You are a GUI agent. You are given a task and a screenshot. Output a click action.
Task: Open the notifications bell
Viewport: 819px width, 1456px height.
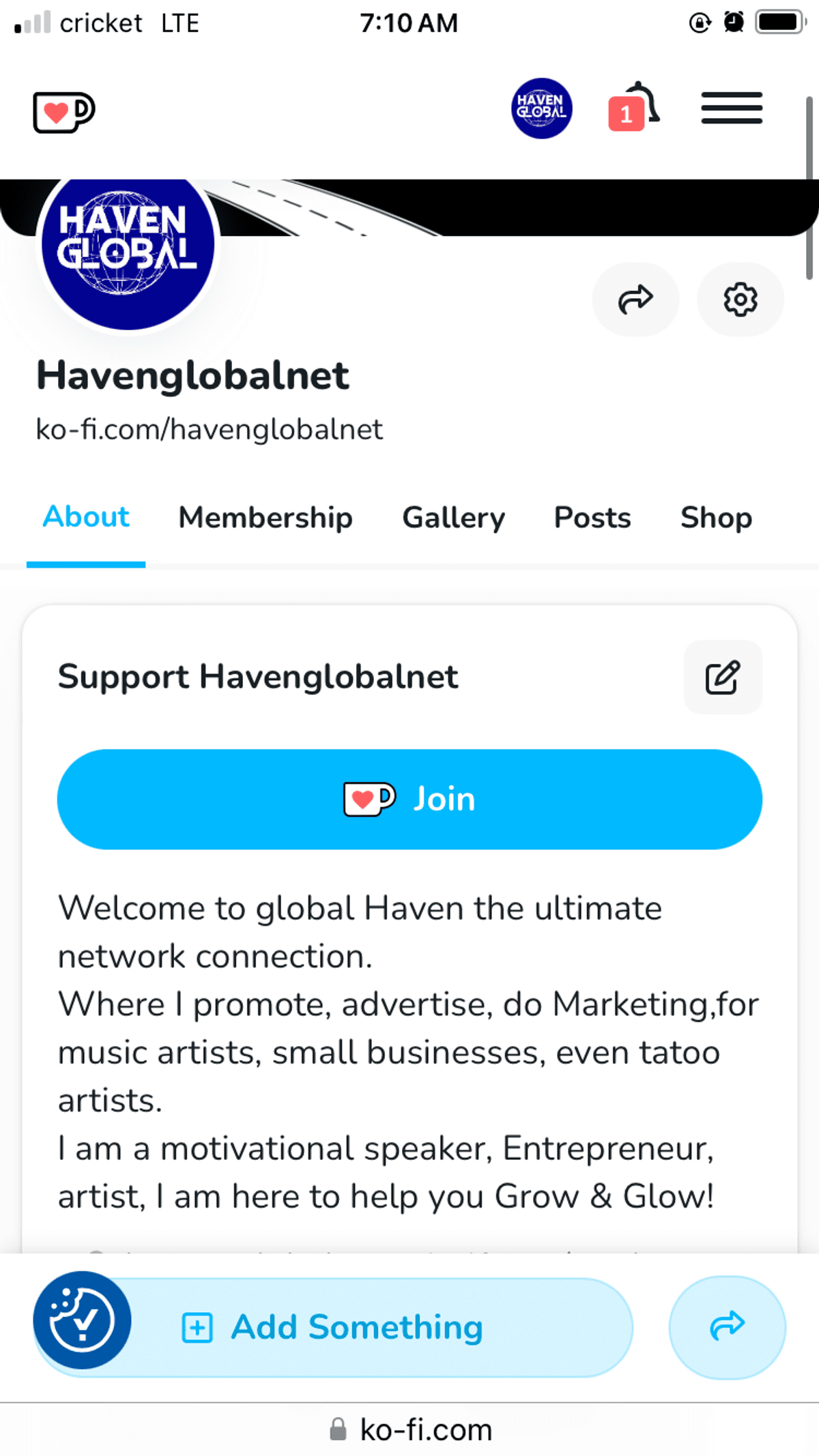(x=635, y=107)
